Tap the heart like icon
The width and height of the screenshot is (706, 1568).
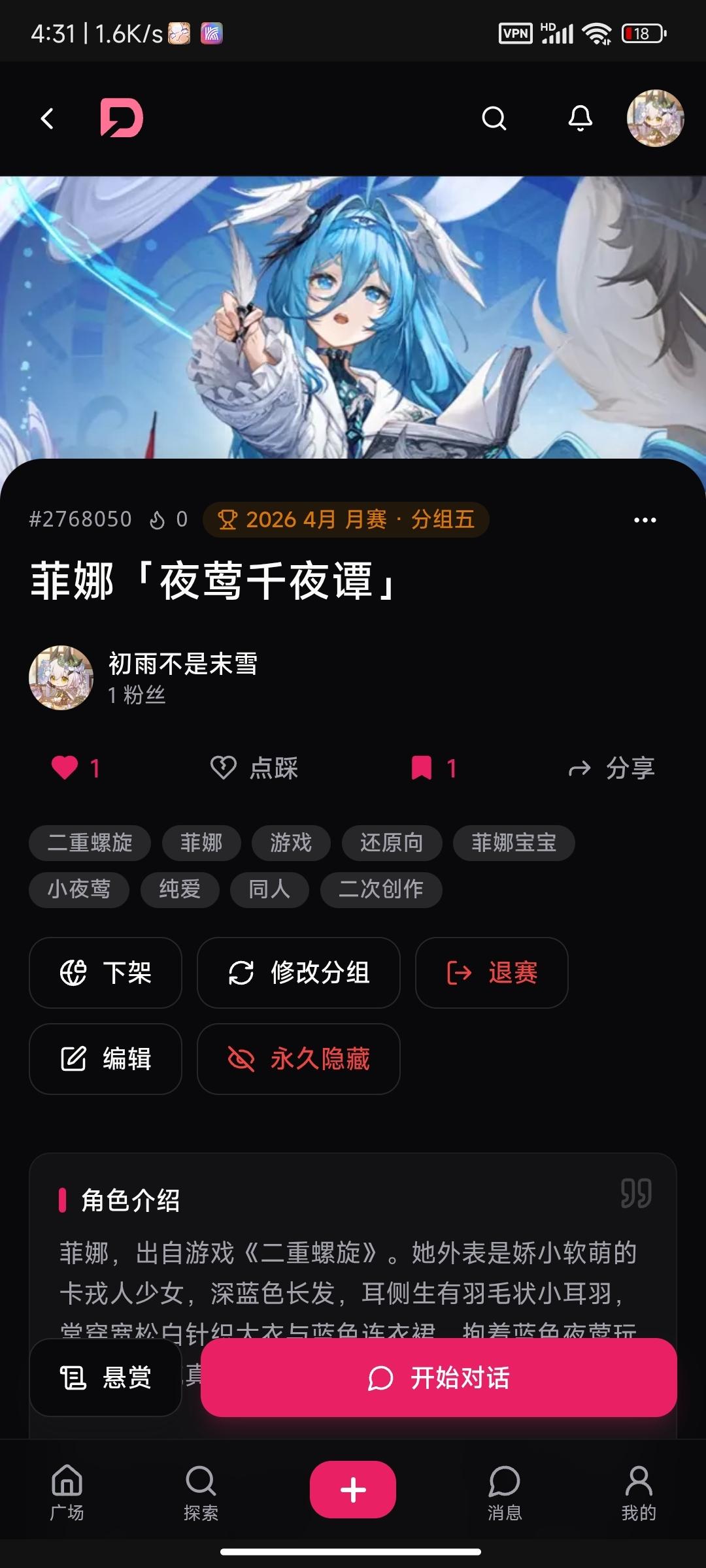click(65, 768)
